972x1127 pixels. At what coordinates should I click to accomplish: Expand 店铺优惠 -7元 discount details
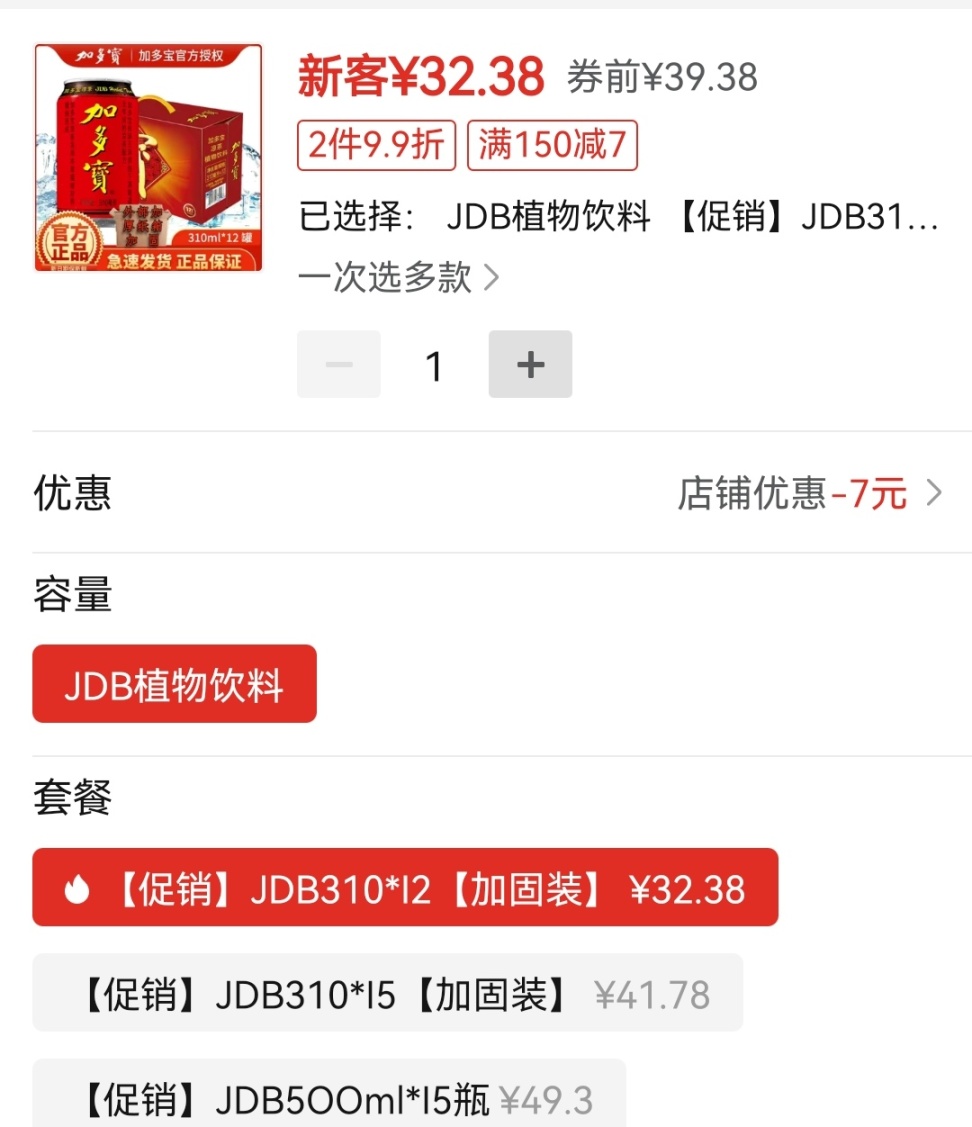[810, 493]
